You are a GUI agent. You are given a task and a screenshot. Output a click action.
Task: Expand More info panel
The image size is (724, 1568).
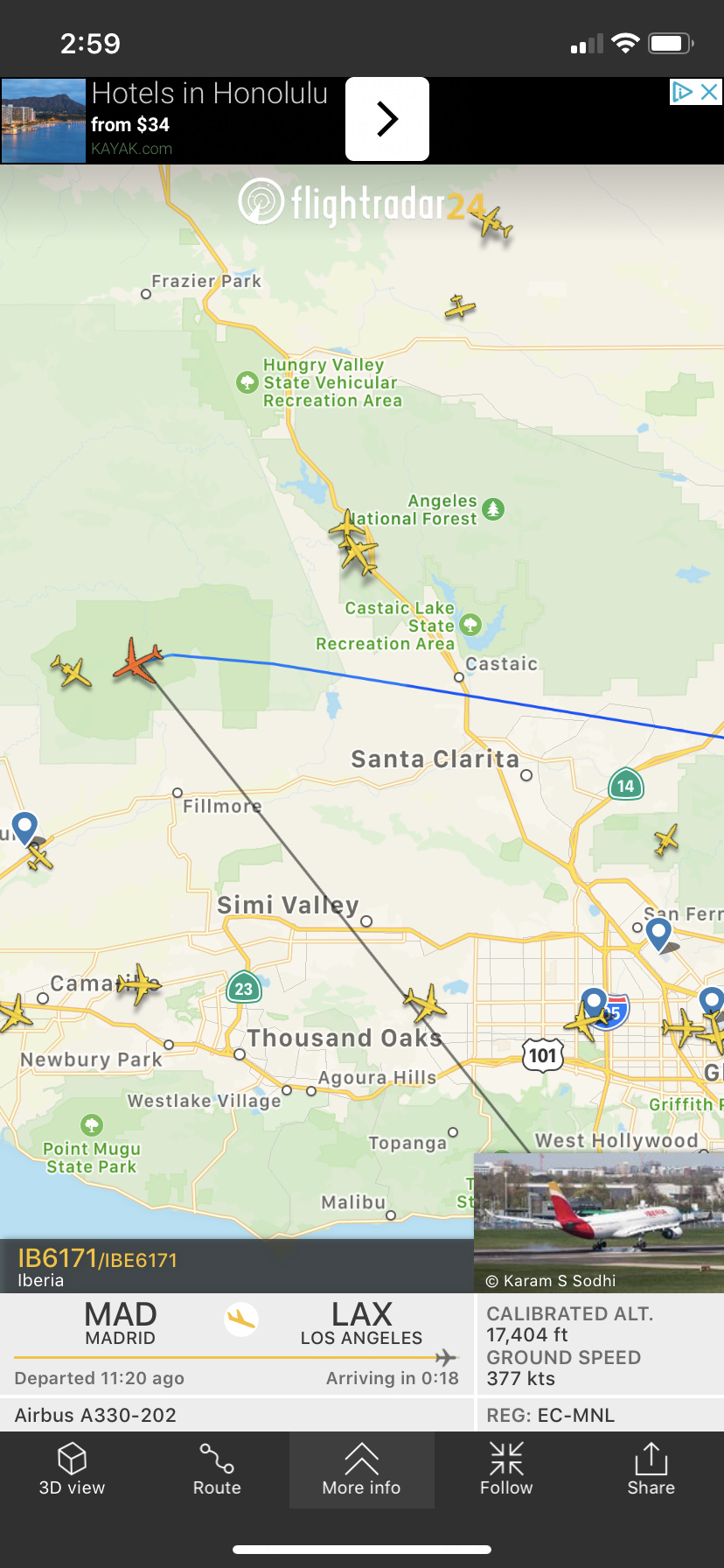(361, 1470)
